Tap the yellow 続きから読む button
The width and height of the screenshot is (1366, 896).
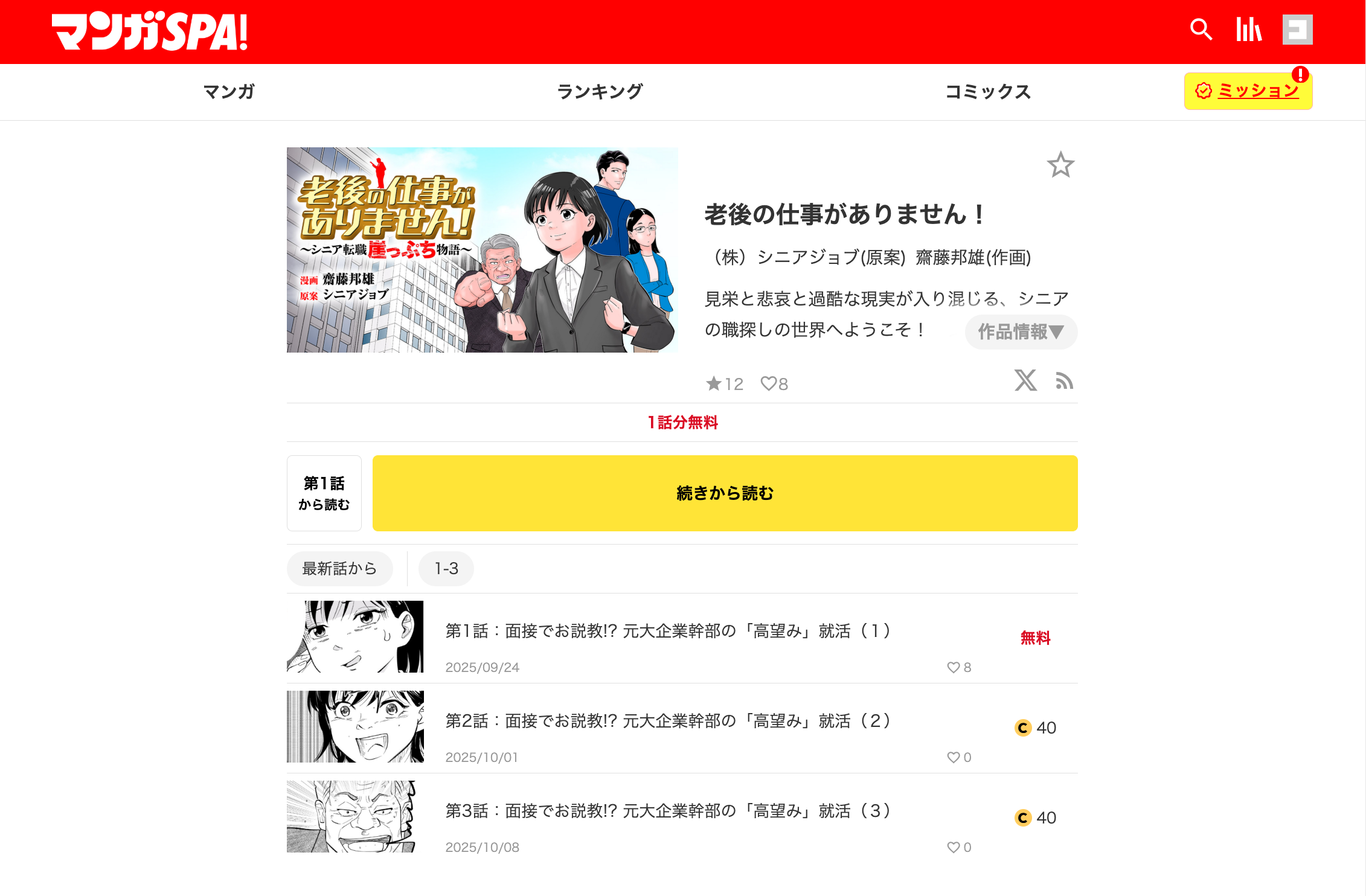pyautogui.click(x=725, y=493)
